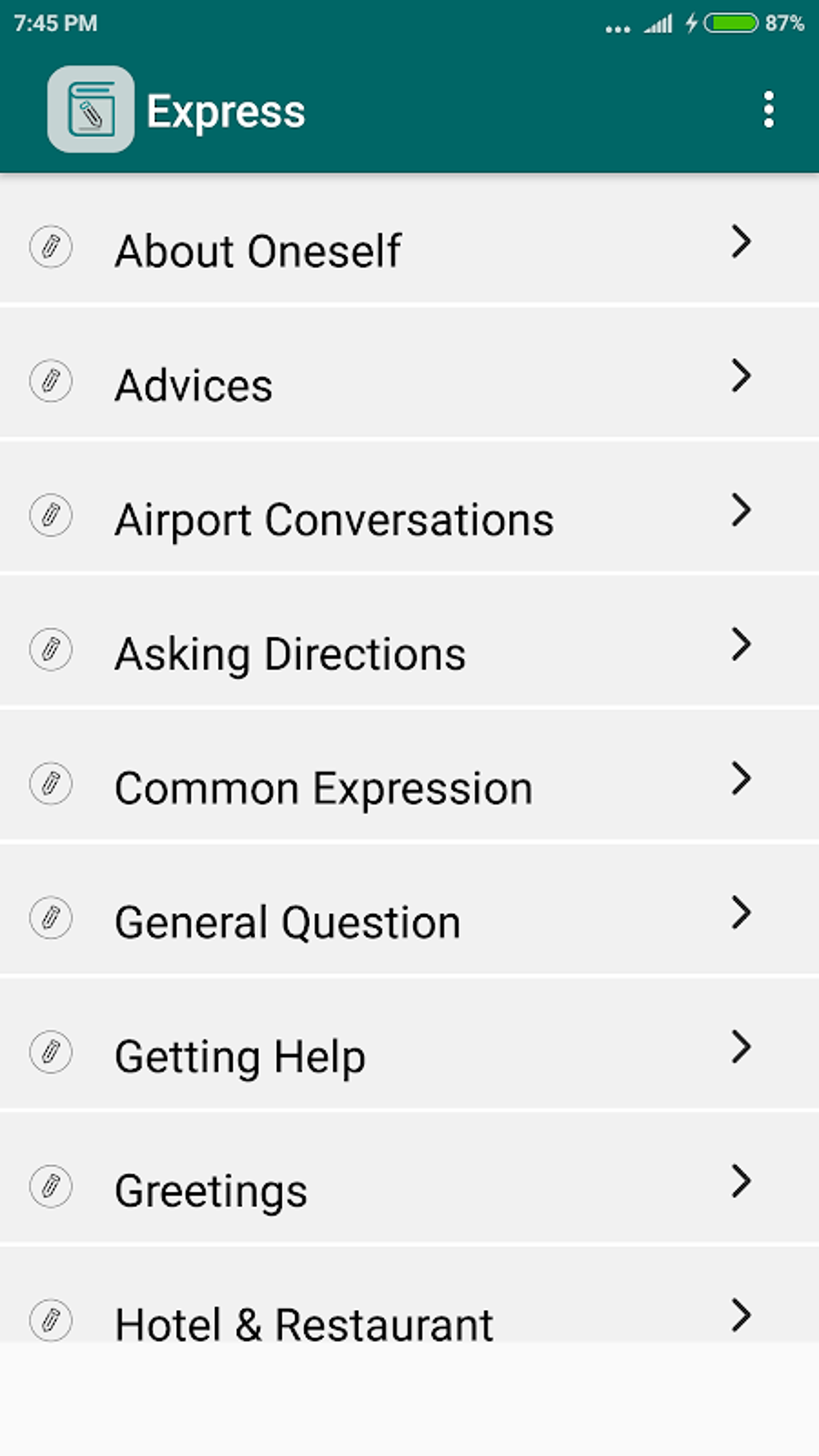Viewport: 819px width, 1456px height.
Task: Click the Express app book icon
Action: [91, 110]
